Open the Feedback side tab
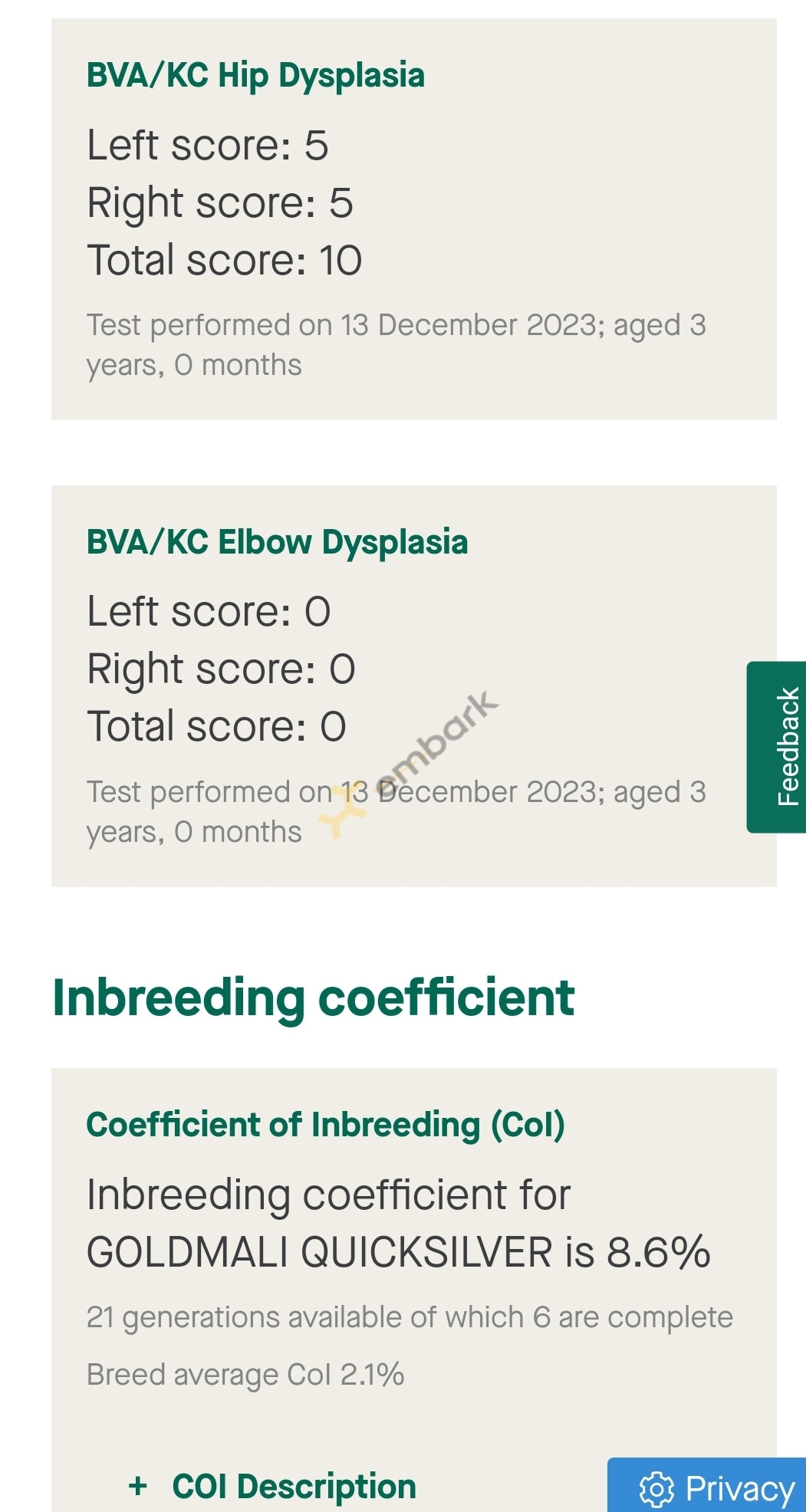The width and height of the screenshot is (806, 1512). coord(776,747)
